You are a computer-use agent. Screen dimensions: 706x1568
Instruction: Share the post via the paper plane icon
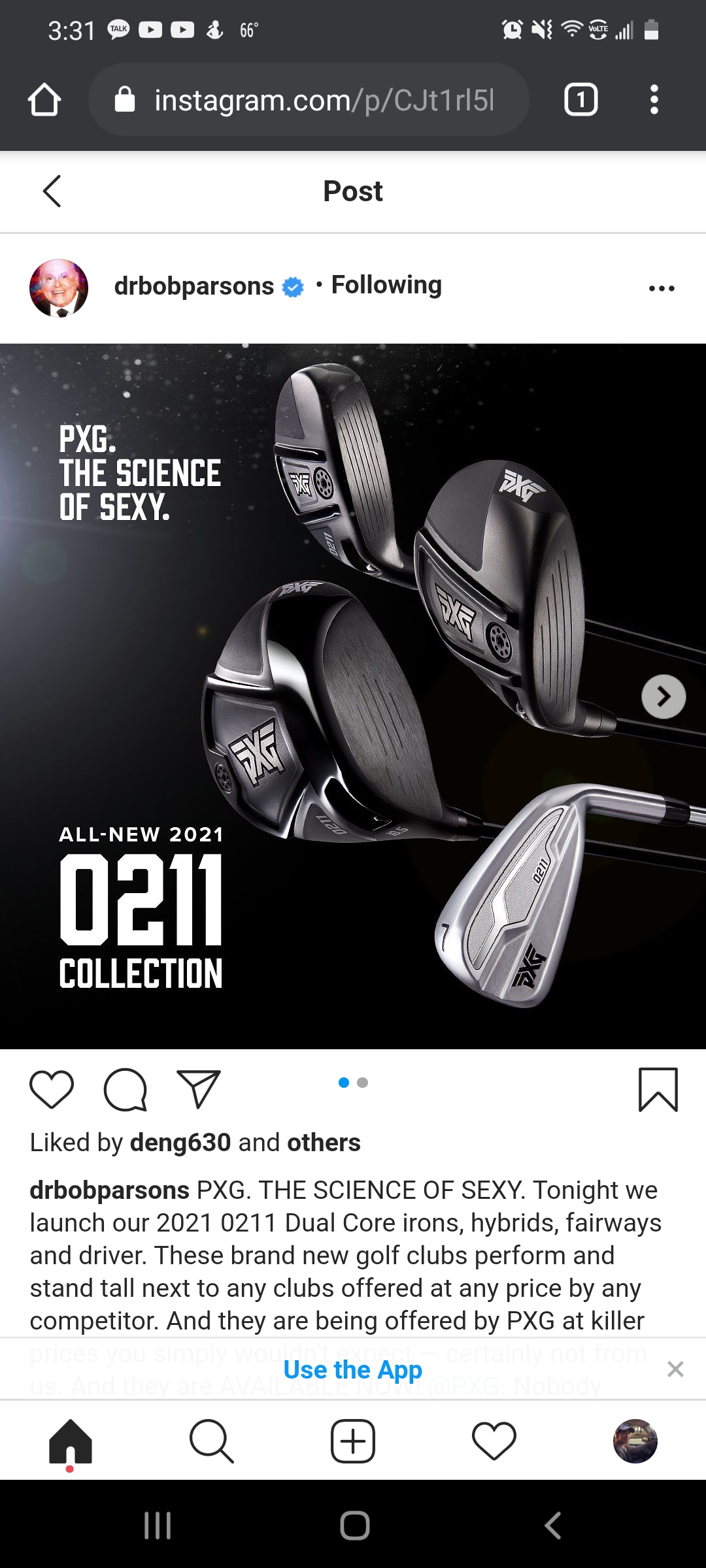pos(199,1090)
